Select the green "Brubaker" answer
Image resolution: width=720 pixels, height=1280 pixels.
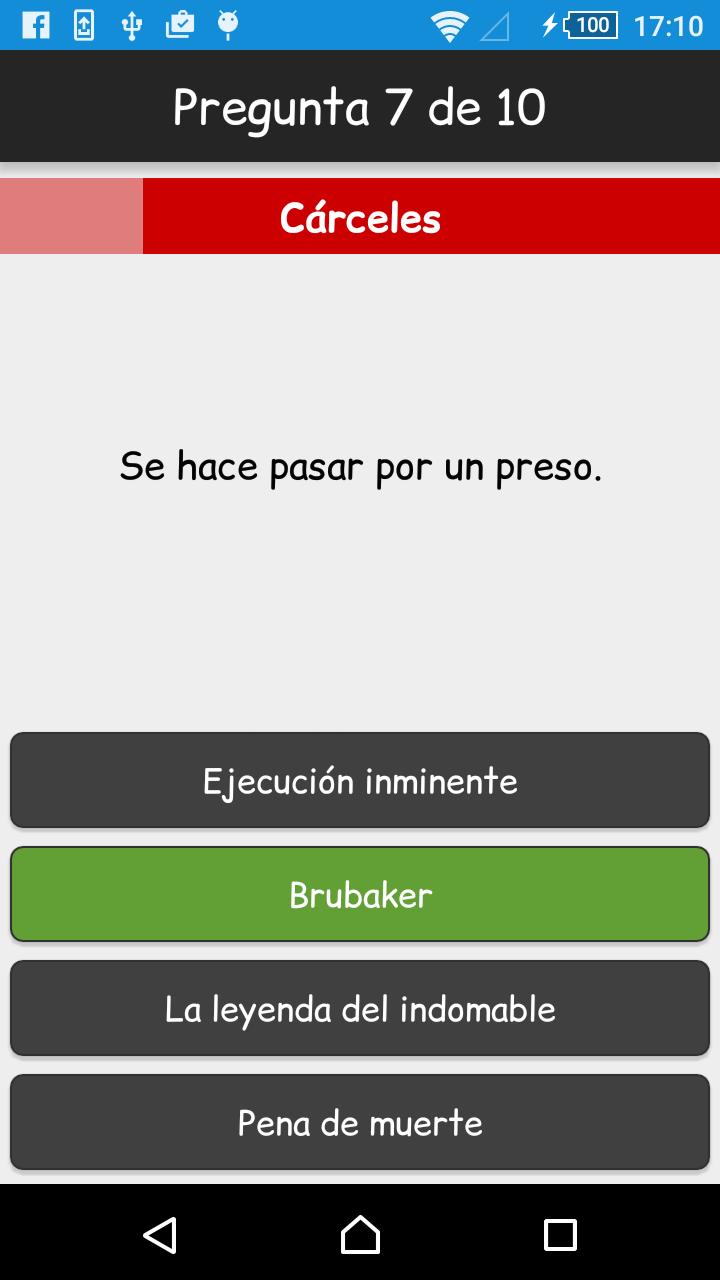click(x=359, y=893)
